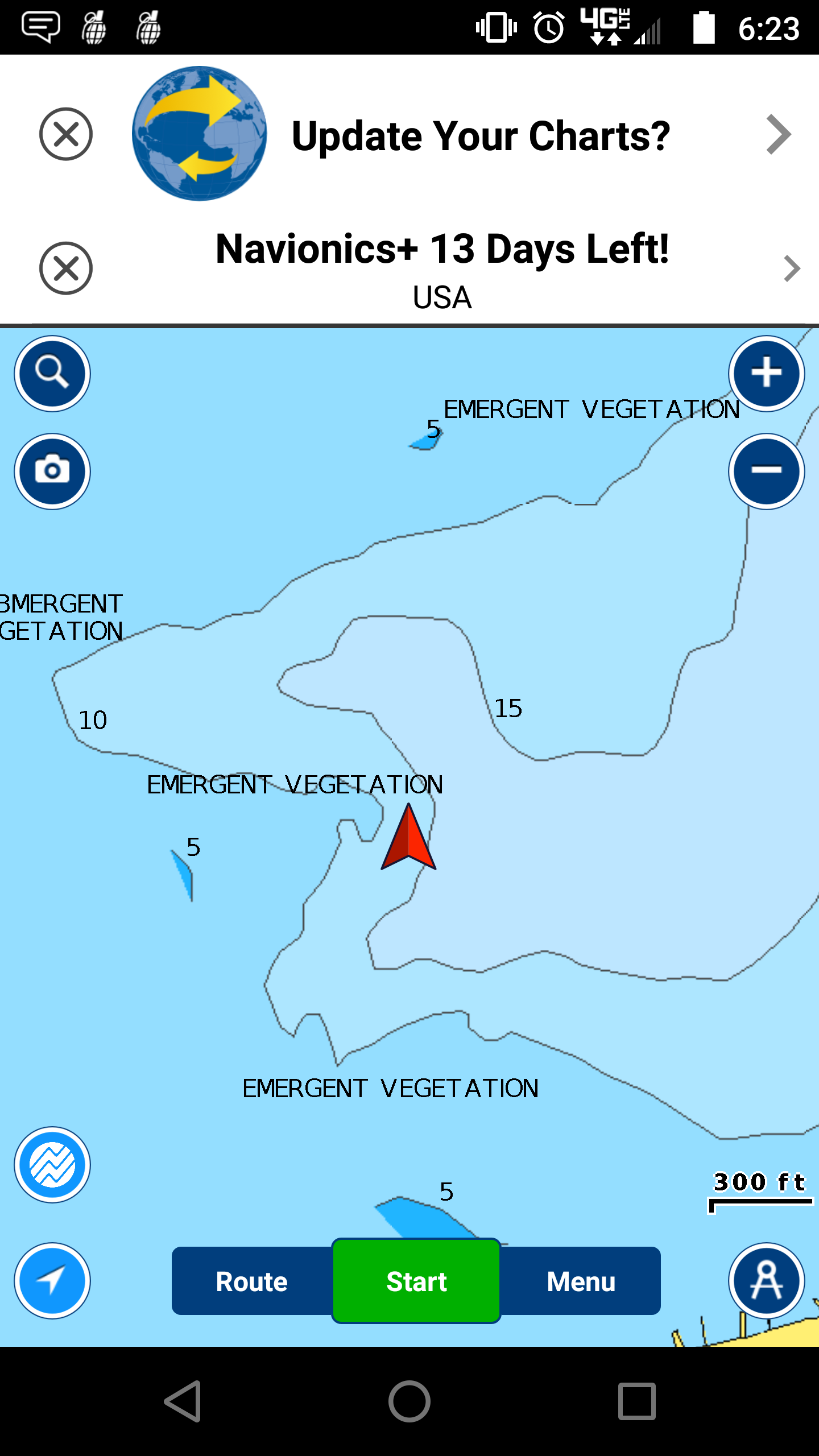The width and height of the screenshot is (819, 1456).
Task: Close the Navionics+ 13 Days Left banner
Action: [66, 268]
